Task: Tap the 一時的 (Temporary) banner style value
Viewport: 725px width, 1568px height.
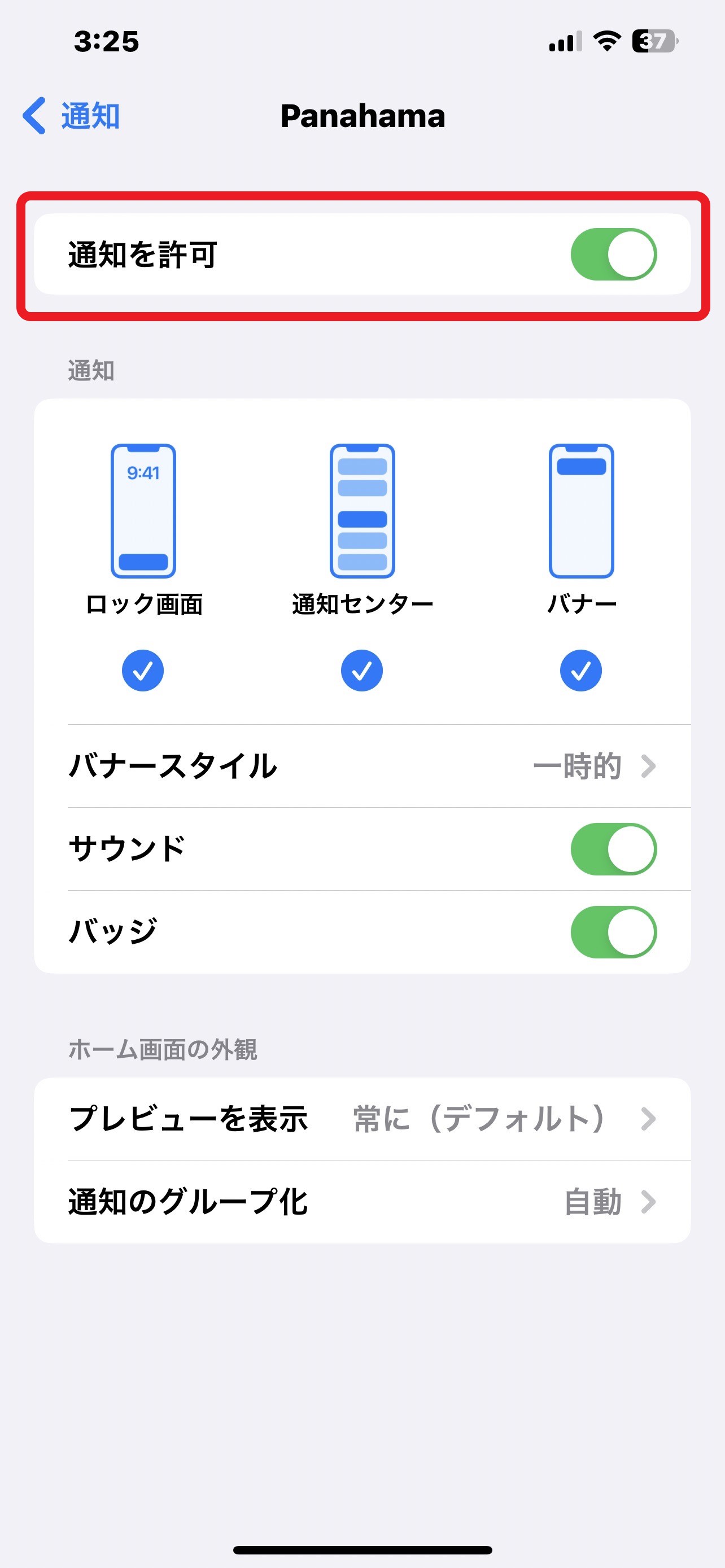Action: (577, 767)
